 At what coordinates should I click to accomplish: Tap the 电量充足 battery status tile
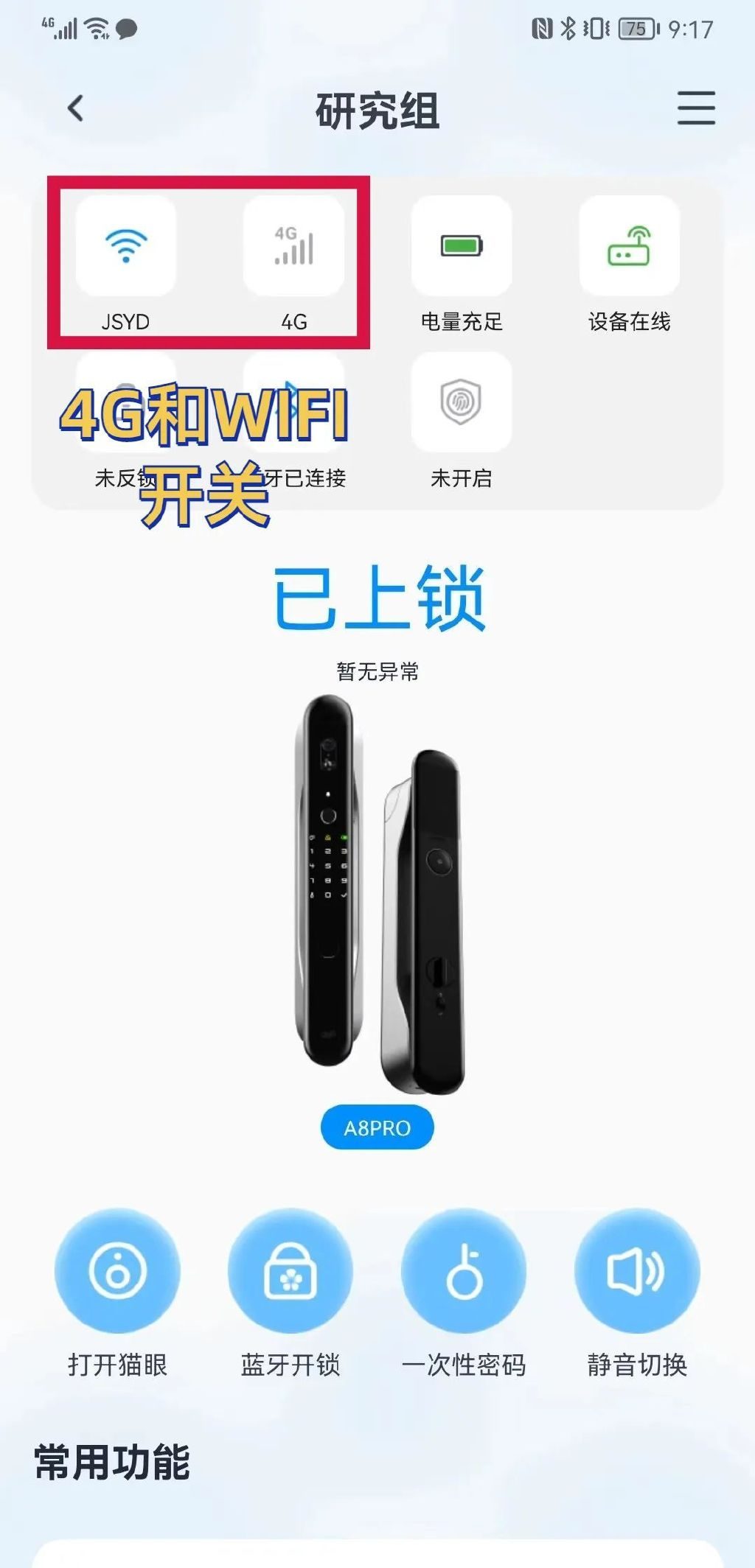tap(462, 246)
